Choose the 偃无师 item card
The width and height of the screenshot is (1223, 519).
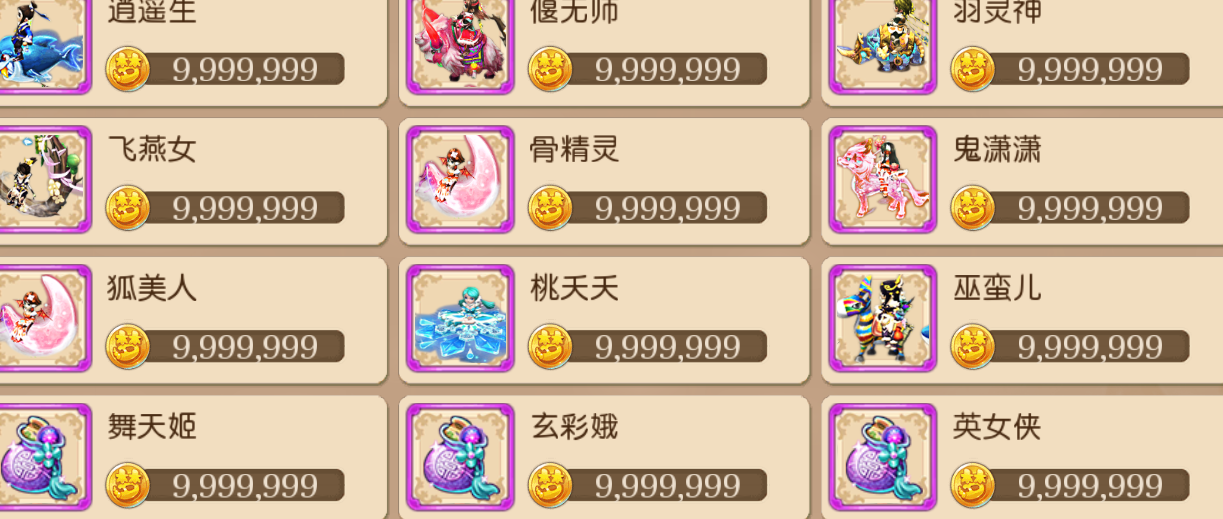click(604, 50)
